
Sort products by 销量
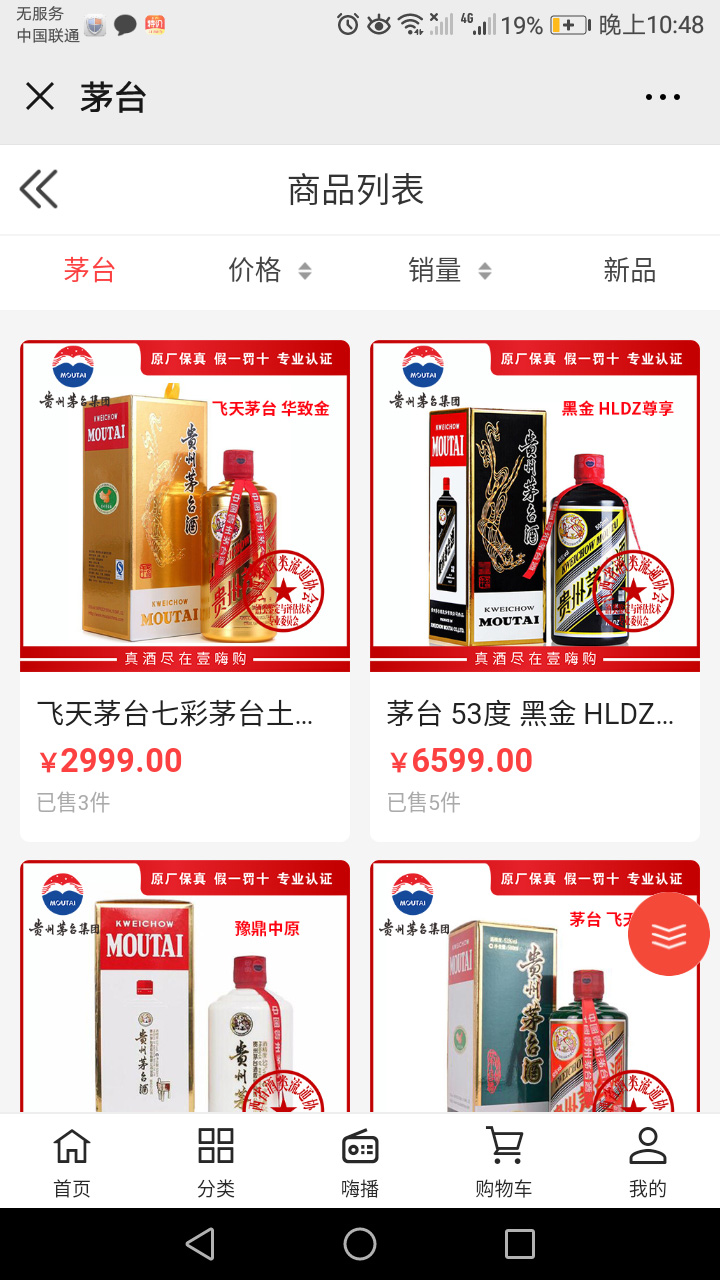coord(450,270)
